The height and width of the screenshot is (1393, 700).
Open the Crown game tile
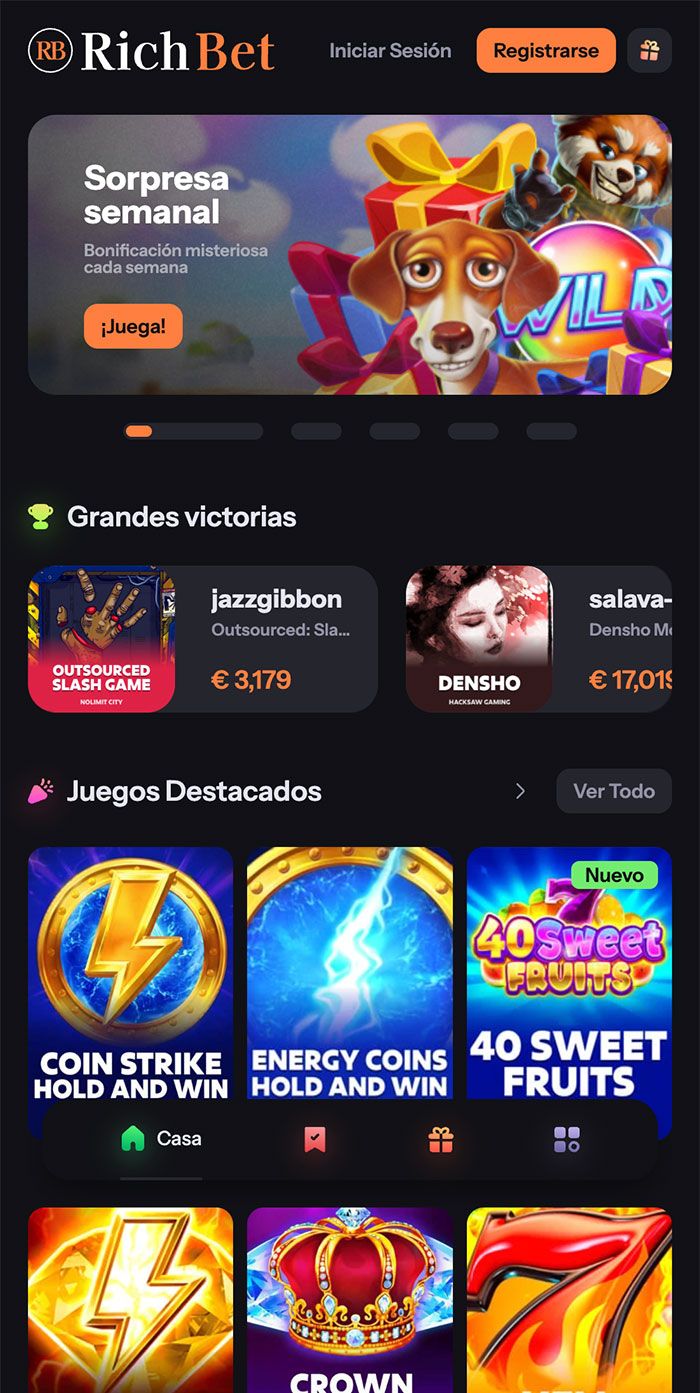(x=350, y=1300)
